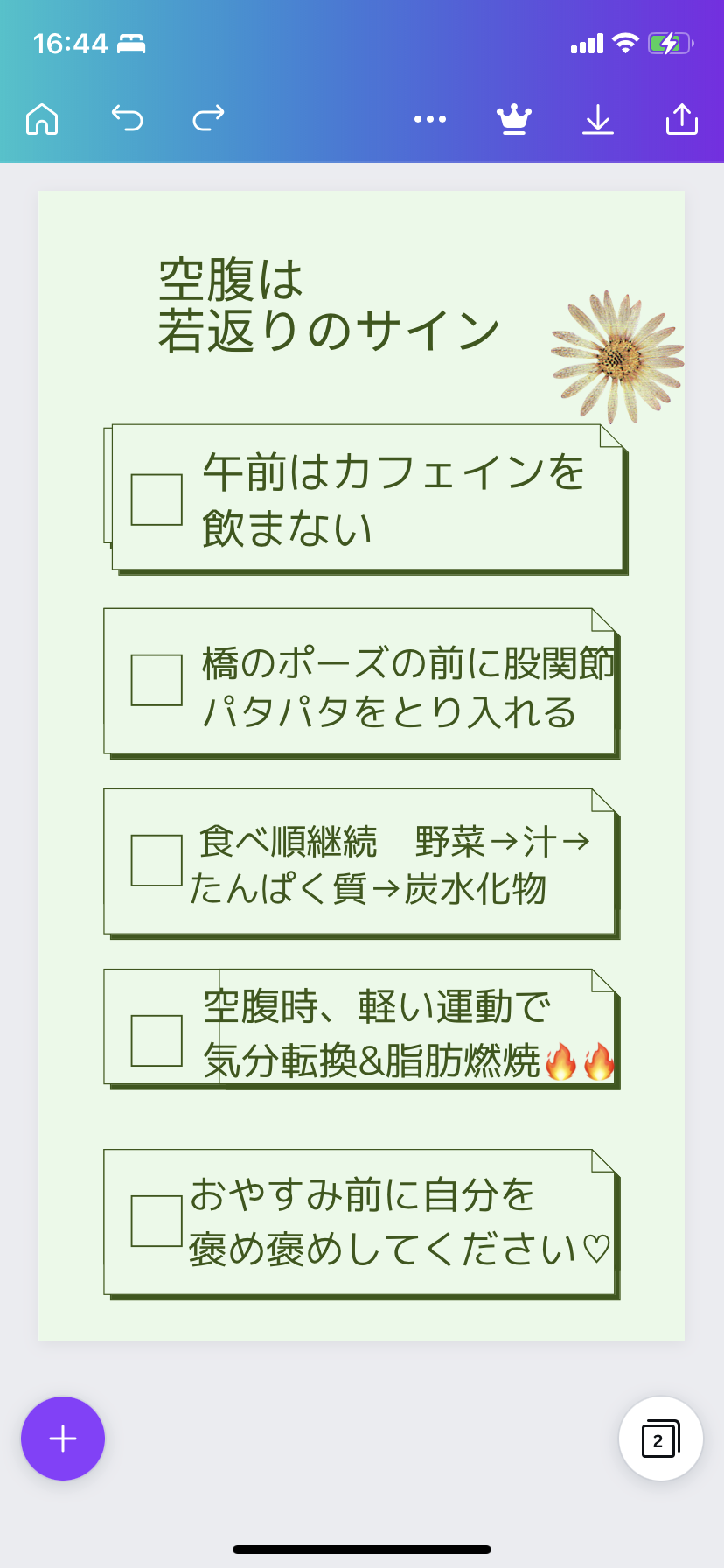Open the pages view showing 2 pages
The width and height of the screenshot is (724, 1568).
(661, 1438)
